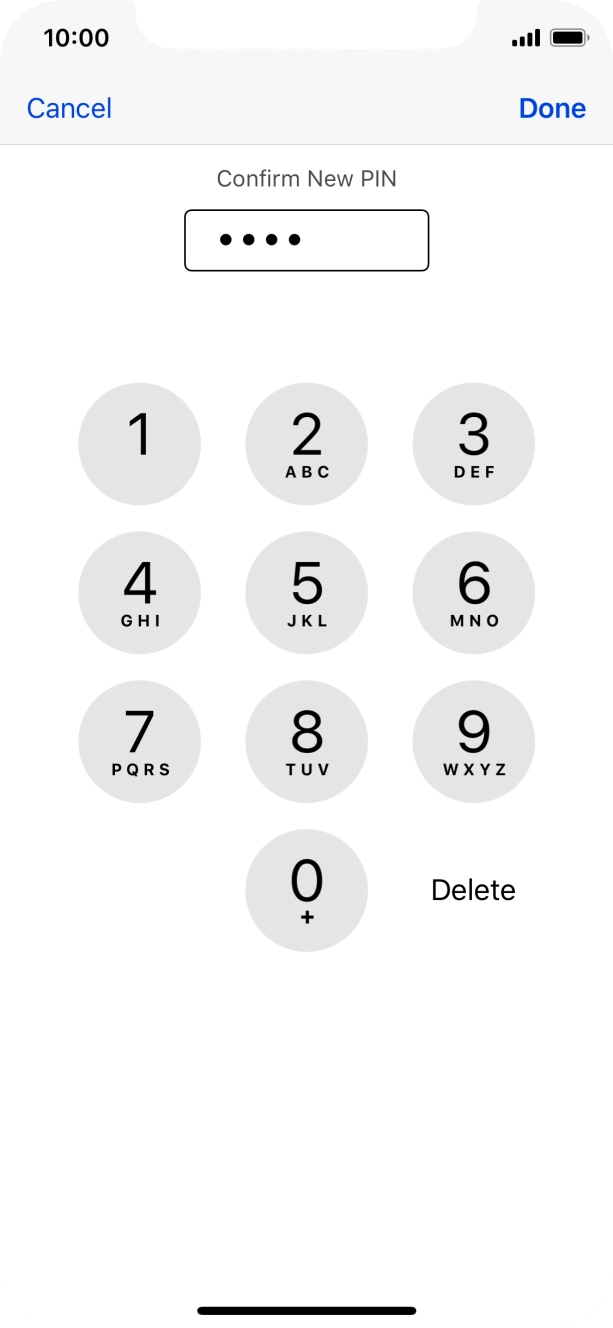Tap the 8 TUV key

[306, 742]
